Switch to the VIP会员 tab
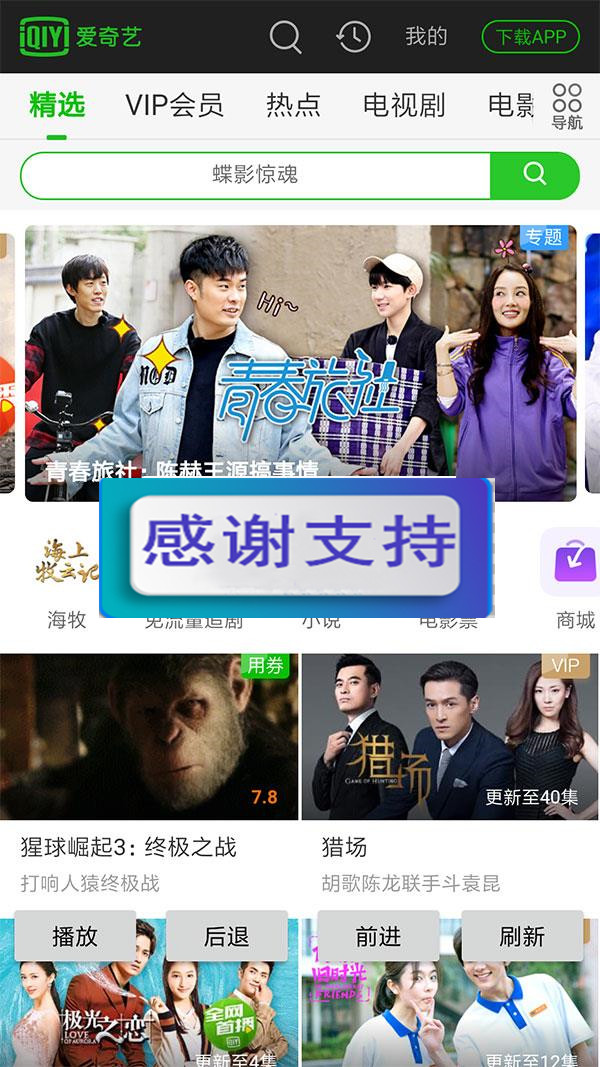 (174, 105)
